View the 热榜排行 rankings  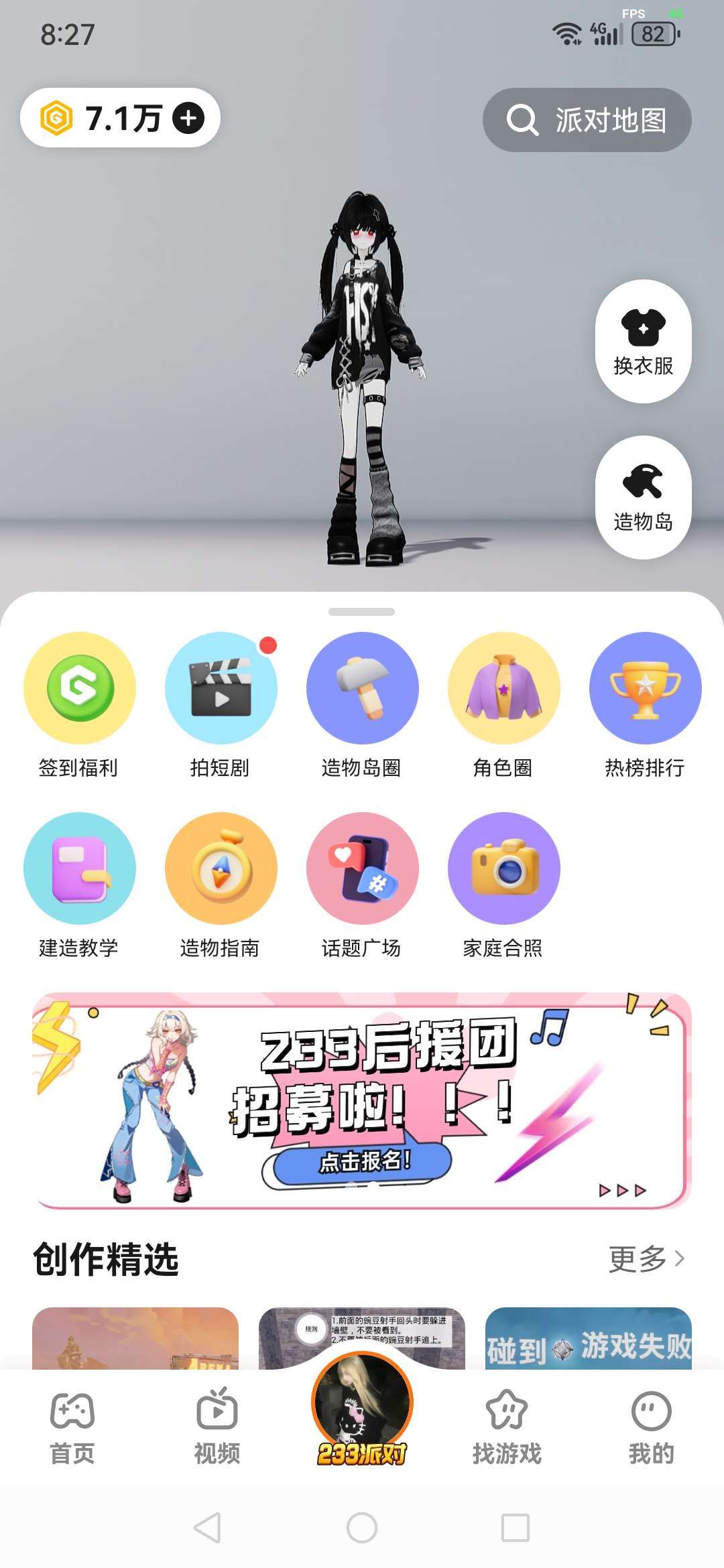645,688
